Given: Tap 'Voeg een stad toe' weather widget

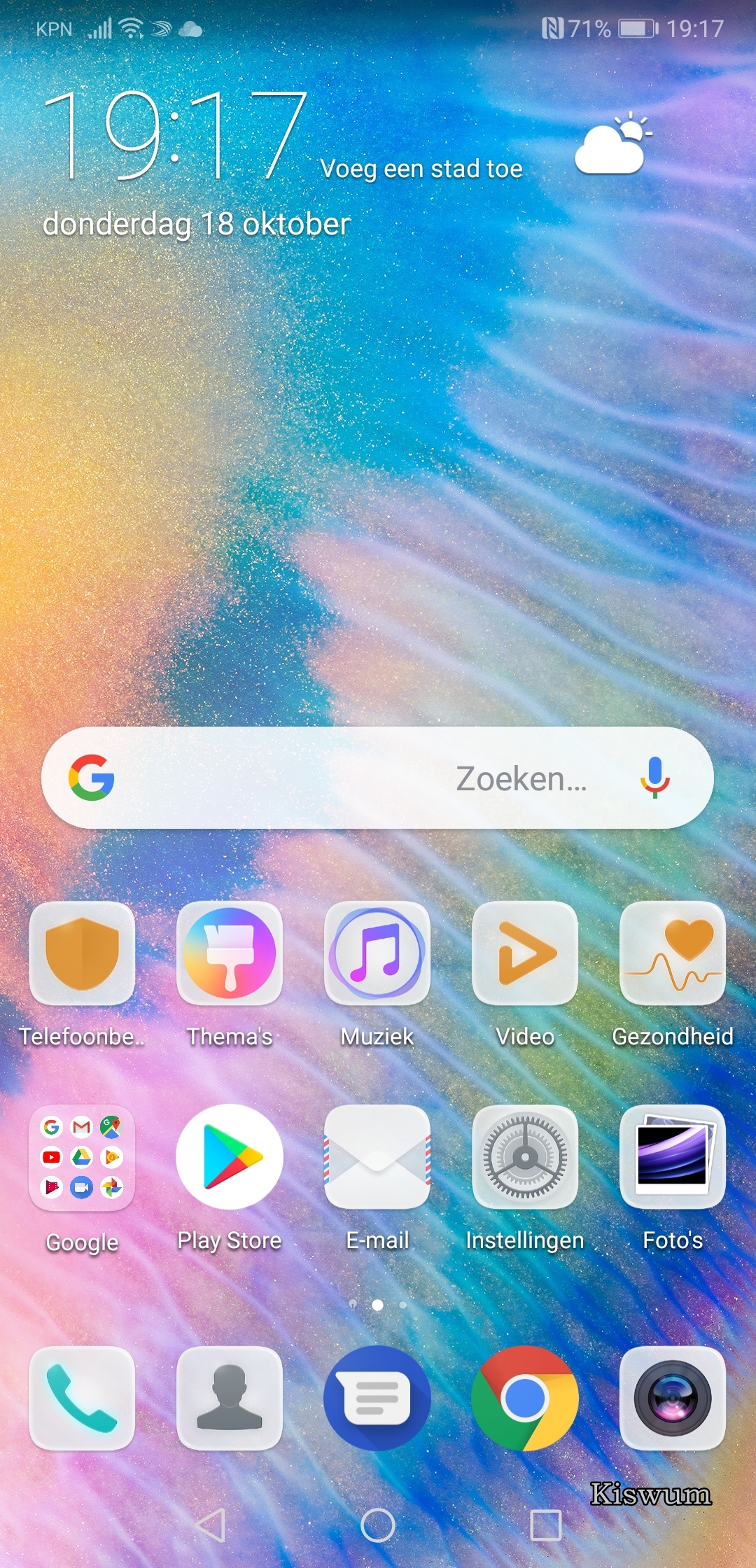Looking at the screenshot, I should tap(421, 169).
